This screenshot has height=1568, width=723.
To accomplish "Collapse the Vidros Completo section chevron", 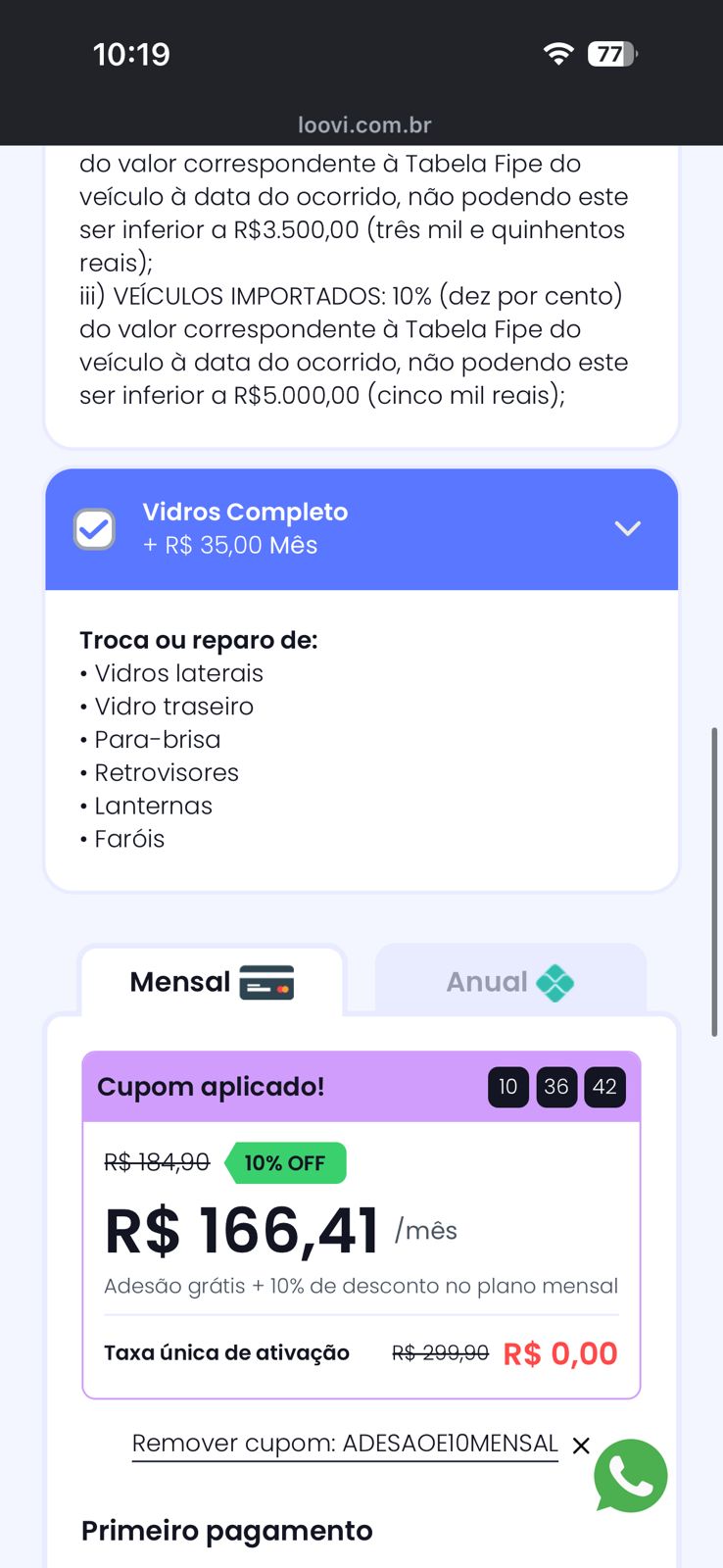I will 627,529.
